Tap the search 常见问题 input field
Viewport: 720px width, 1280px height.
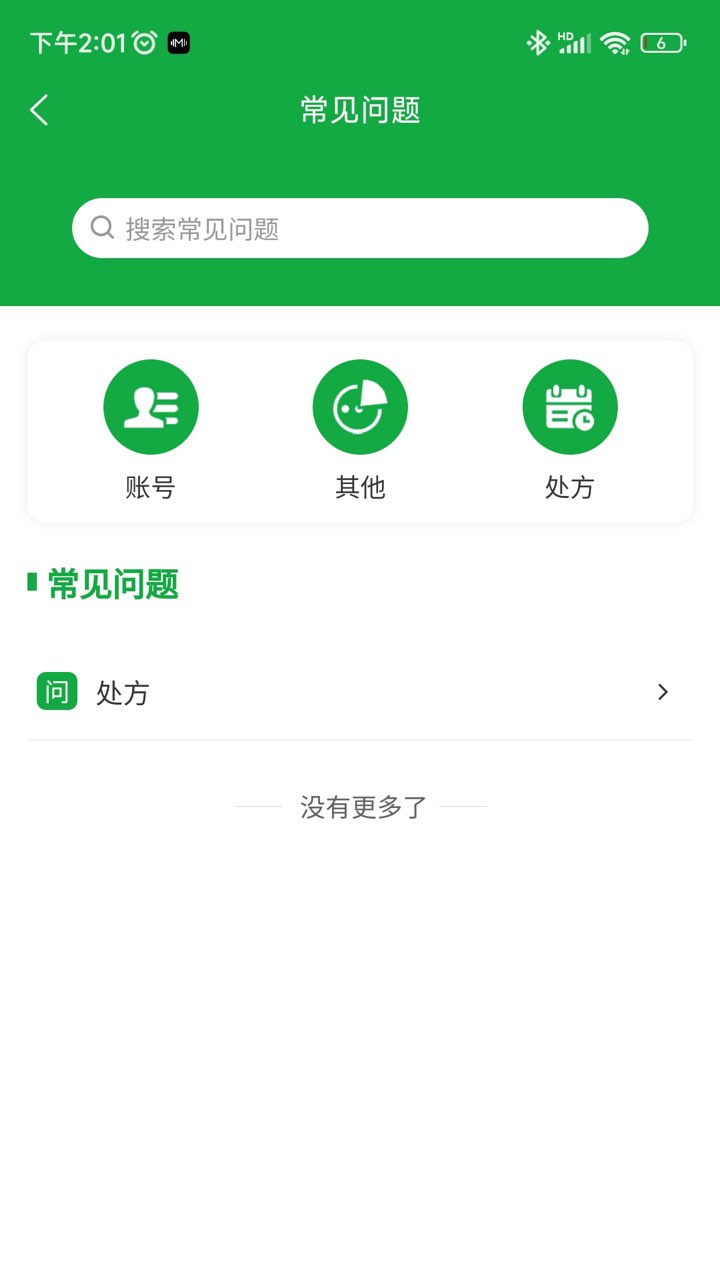360,228
